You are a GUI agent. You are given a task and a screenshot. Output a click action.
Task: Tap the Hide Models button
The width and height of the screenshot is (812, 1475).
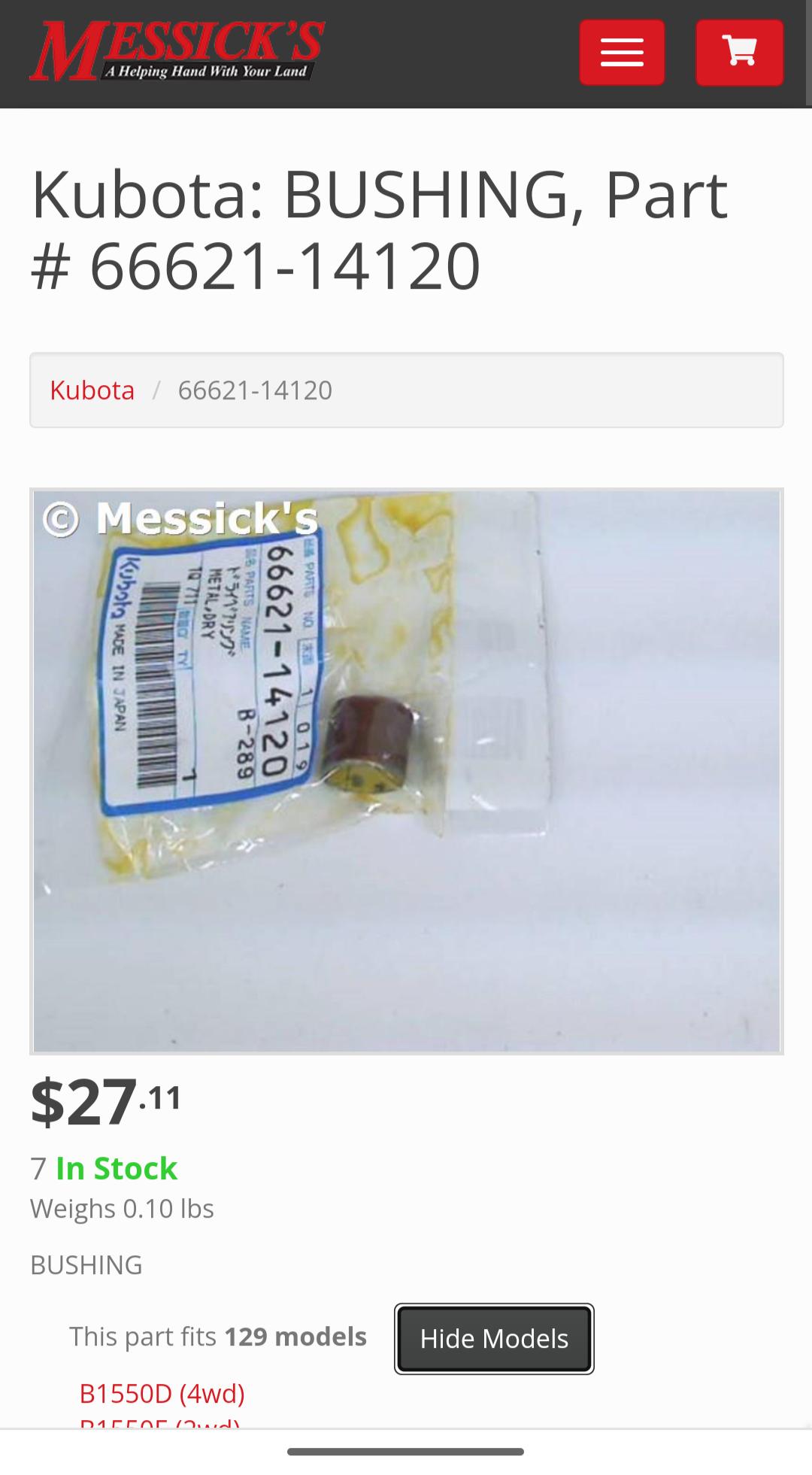click(x=494, y=1339)
